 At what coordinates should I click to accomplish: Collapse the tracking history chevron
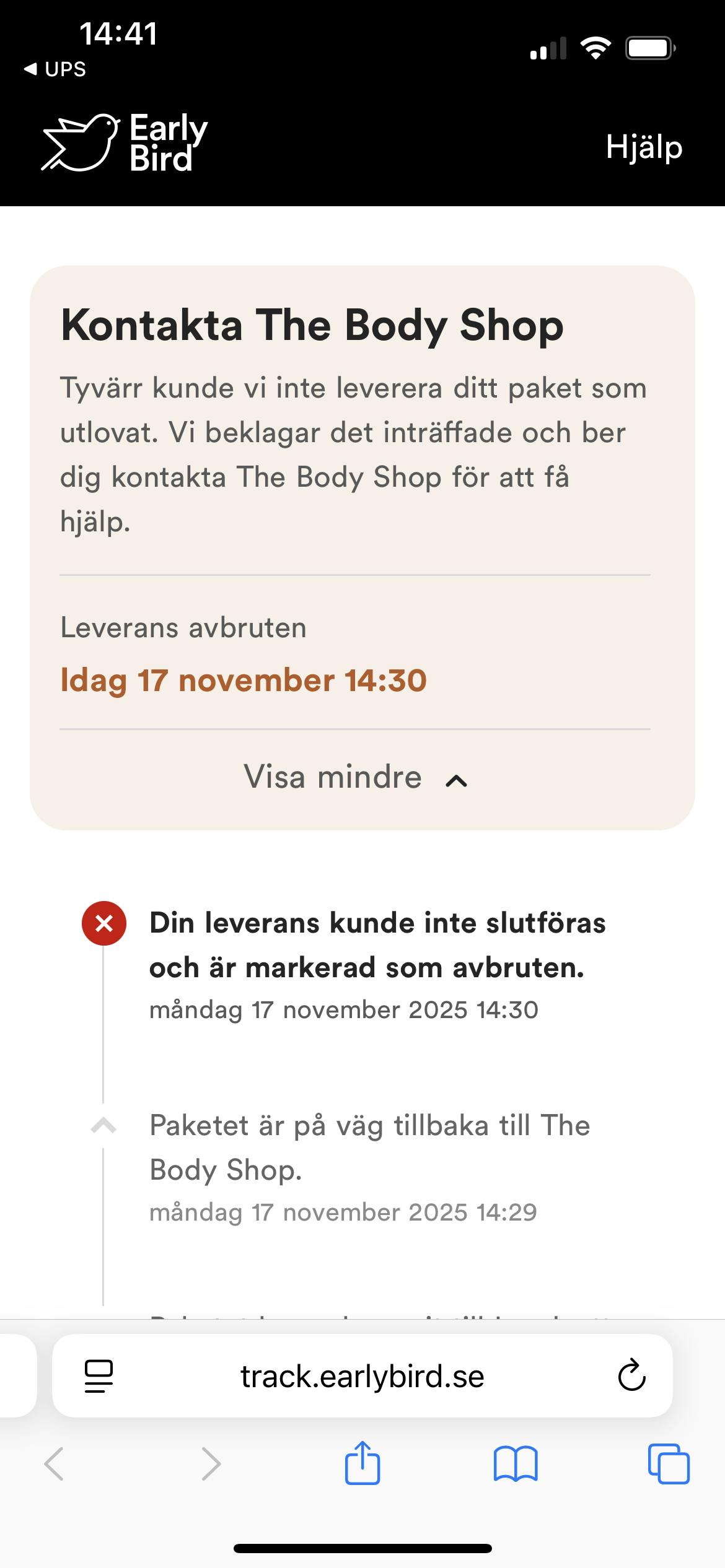click(x=103, y=1126)
